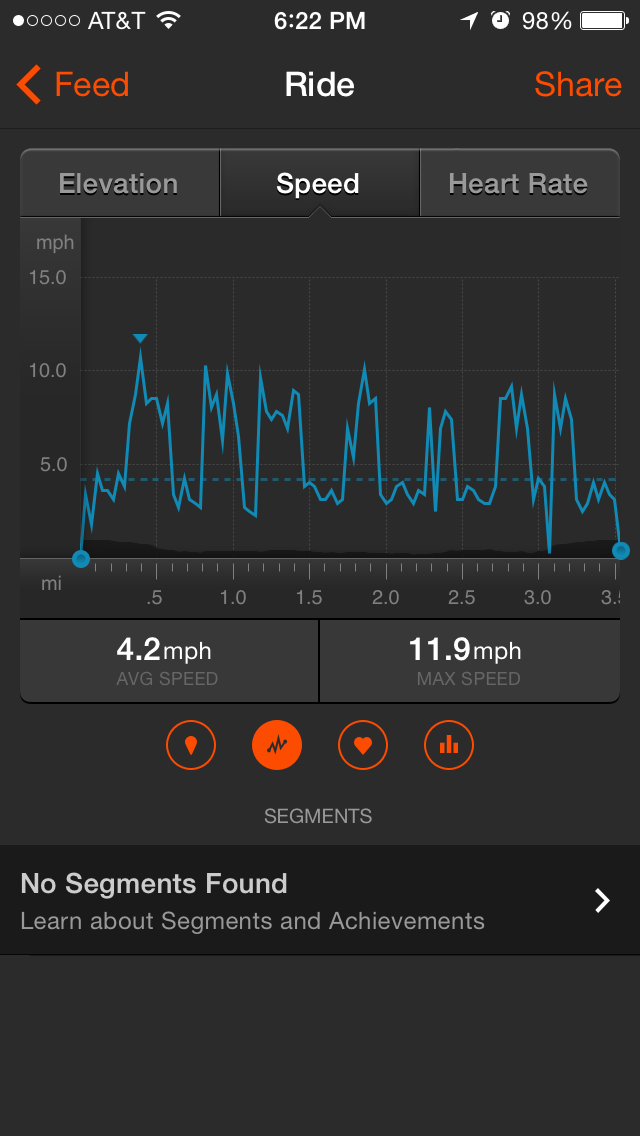Go back to the Feed

pyautogui.click(x=72, y=85)
